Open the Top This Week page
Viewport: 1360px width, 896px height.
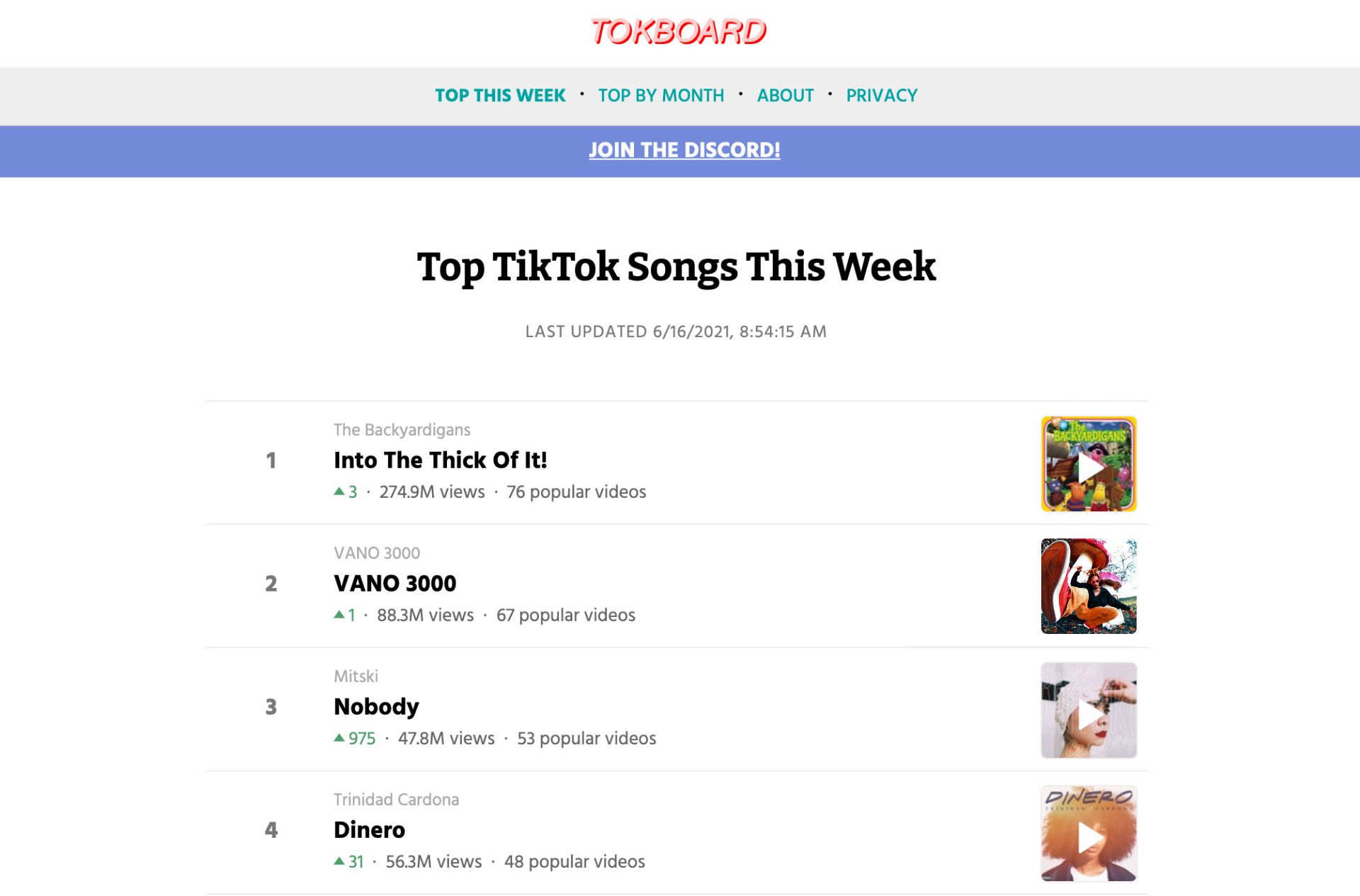point(500,96)
